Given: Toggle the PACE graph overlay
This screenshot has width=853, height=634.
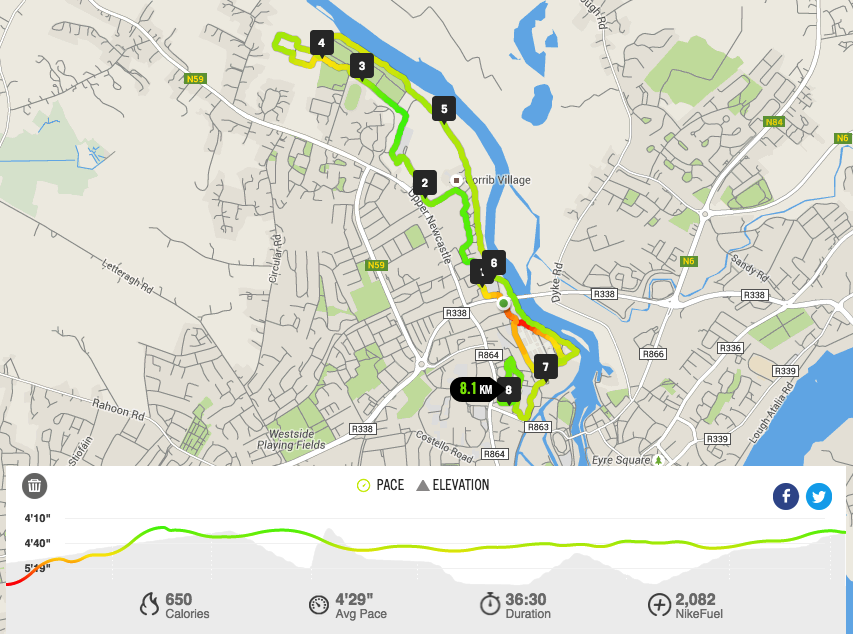Looking at the screenshot, I should [381, 485].
